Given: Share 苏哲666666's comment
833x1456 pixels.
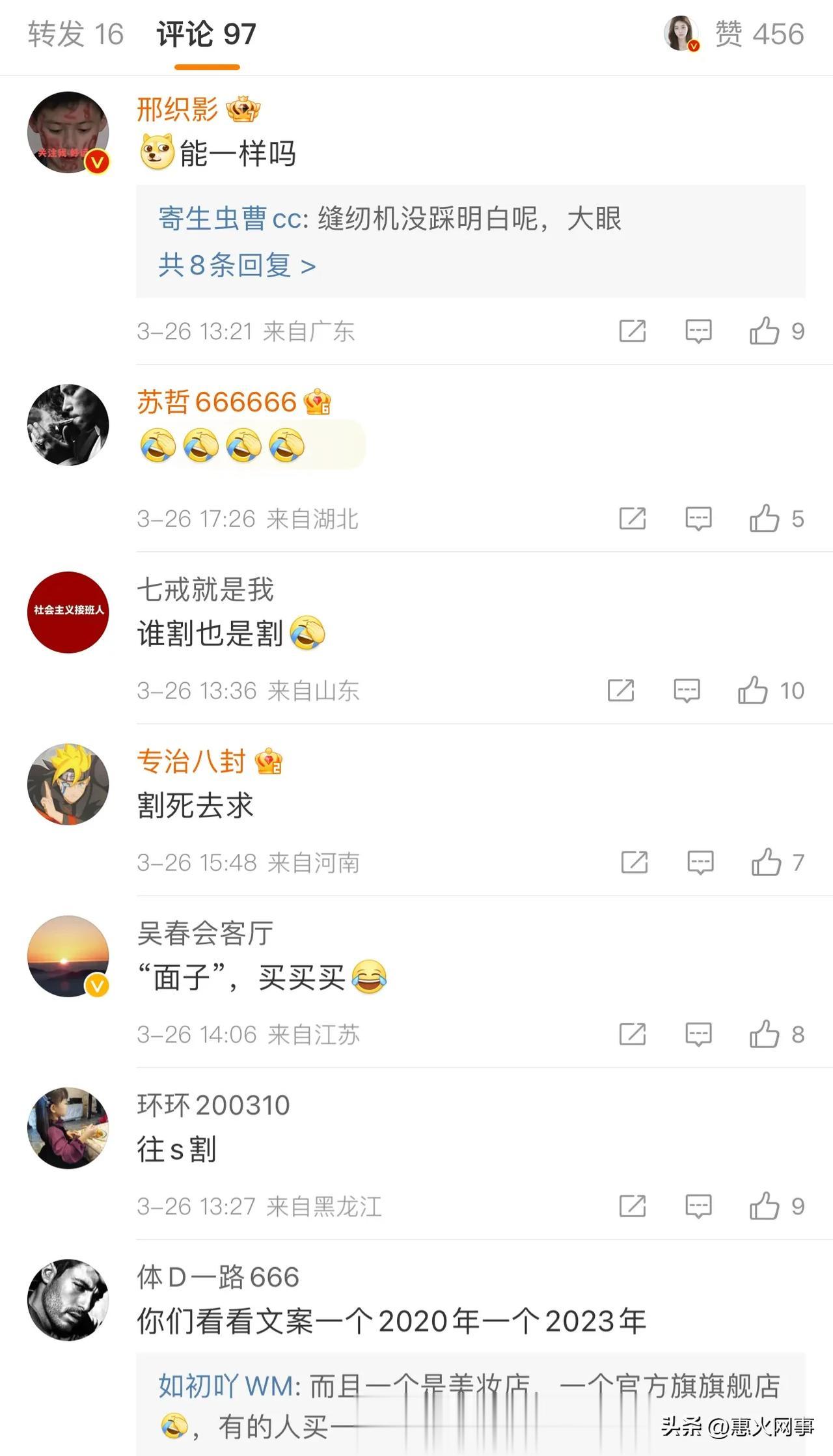Looking at the screenshot, I should [633, 519].
